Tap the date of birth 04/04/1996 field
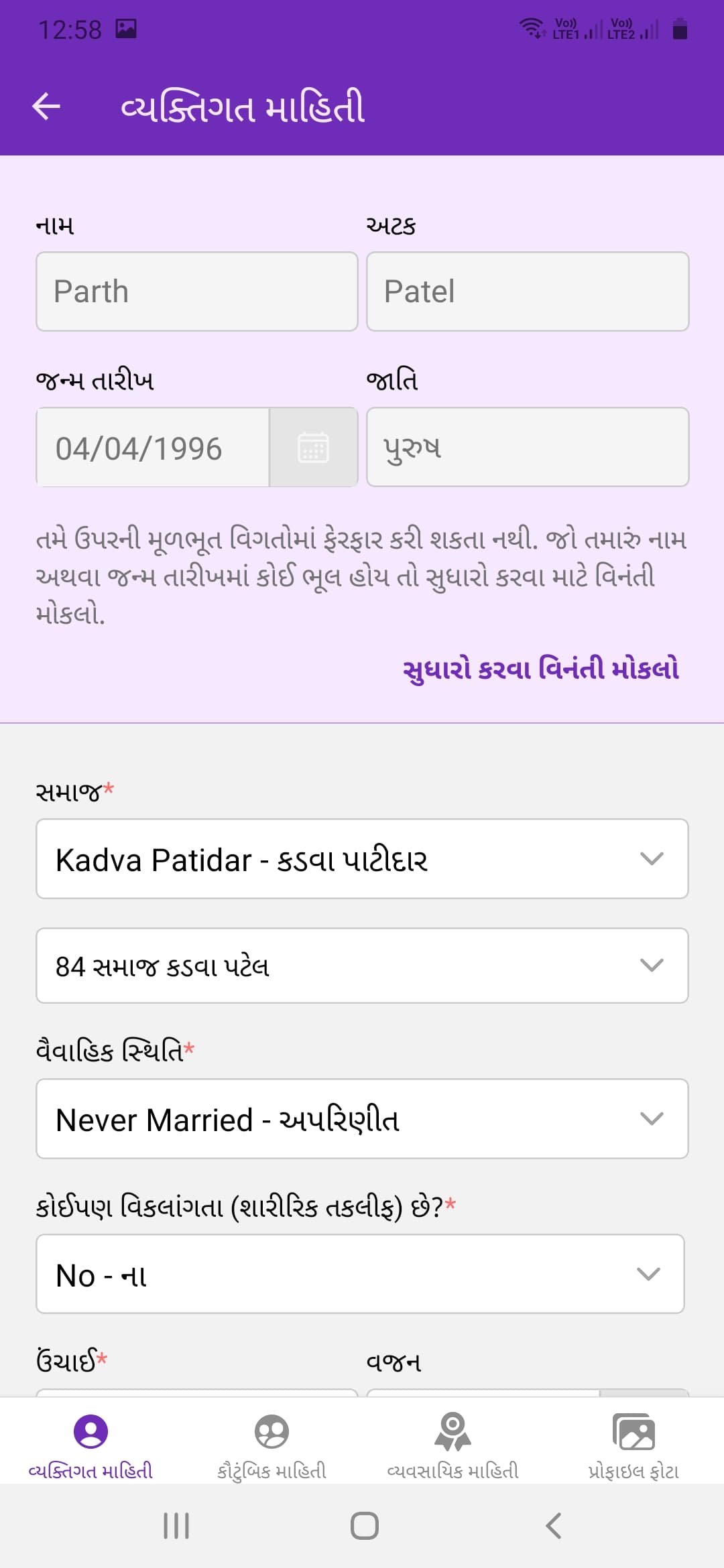Screen dimensions: 724x1568 click(x=153, y=446)
